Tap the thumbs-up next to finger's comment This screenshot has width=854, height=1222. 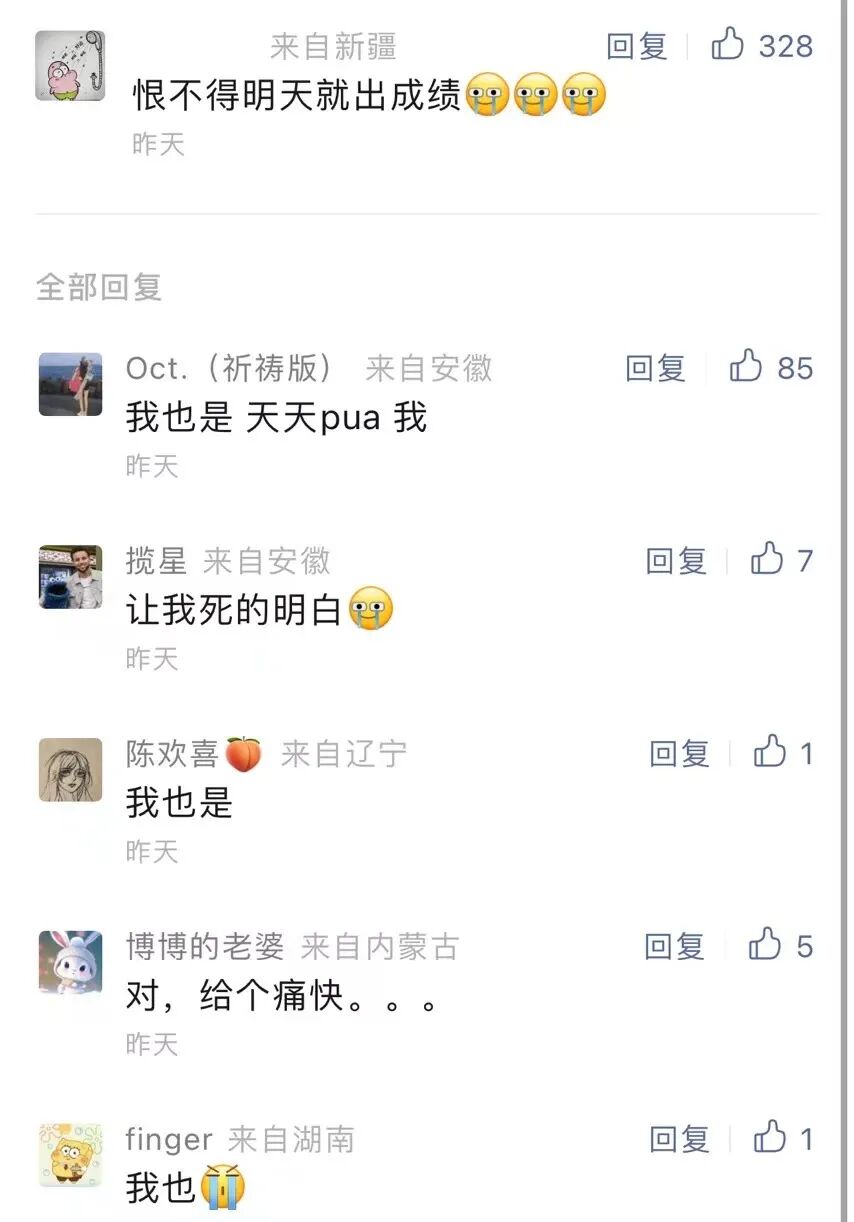(770, 1138)
